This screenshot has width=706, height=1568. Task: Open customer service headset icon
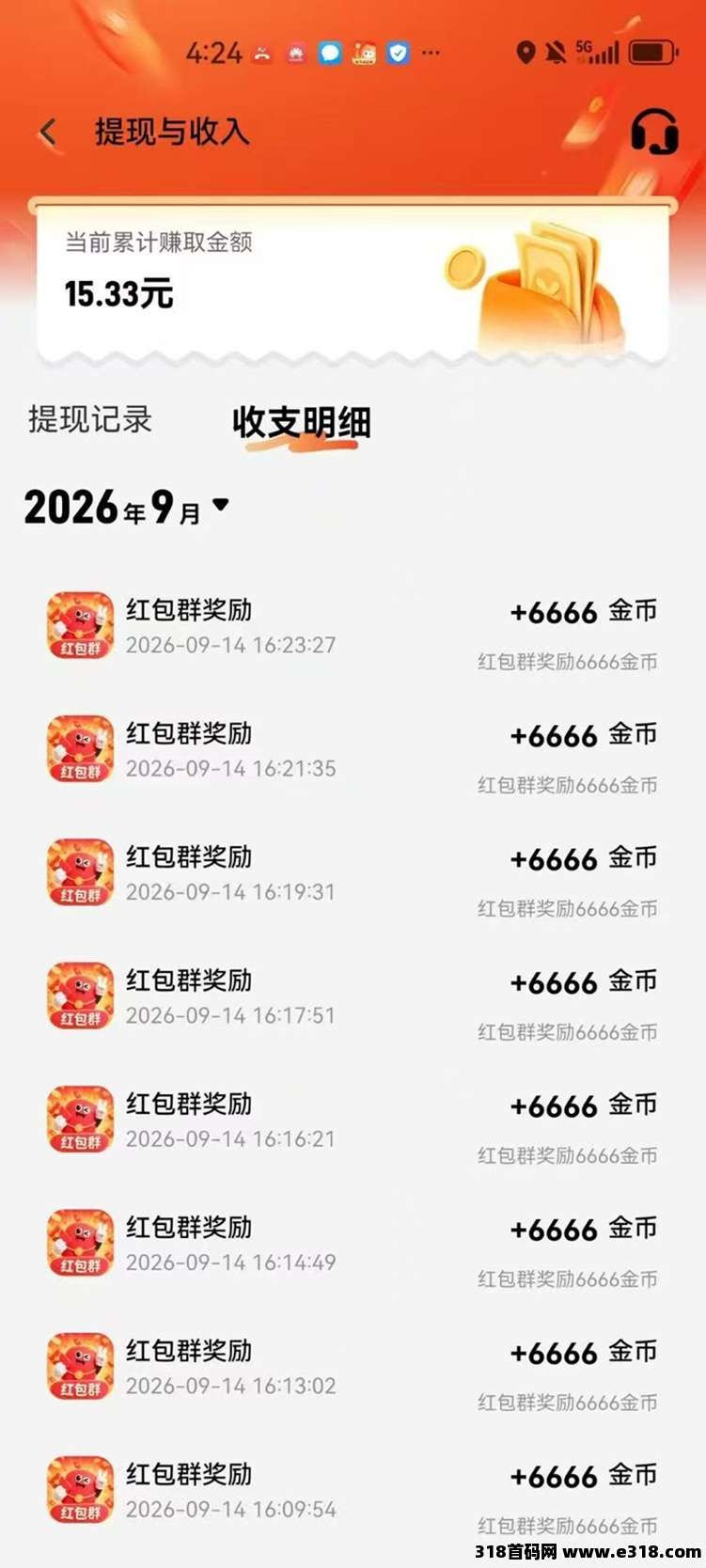(654, 132)
